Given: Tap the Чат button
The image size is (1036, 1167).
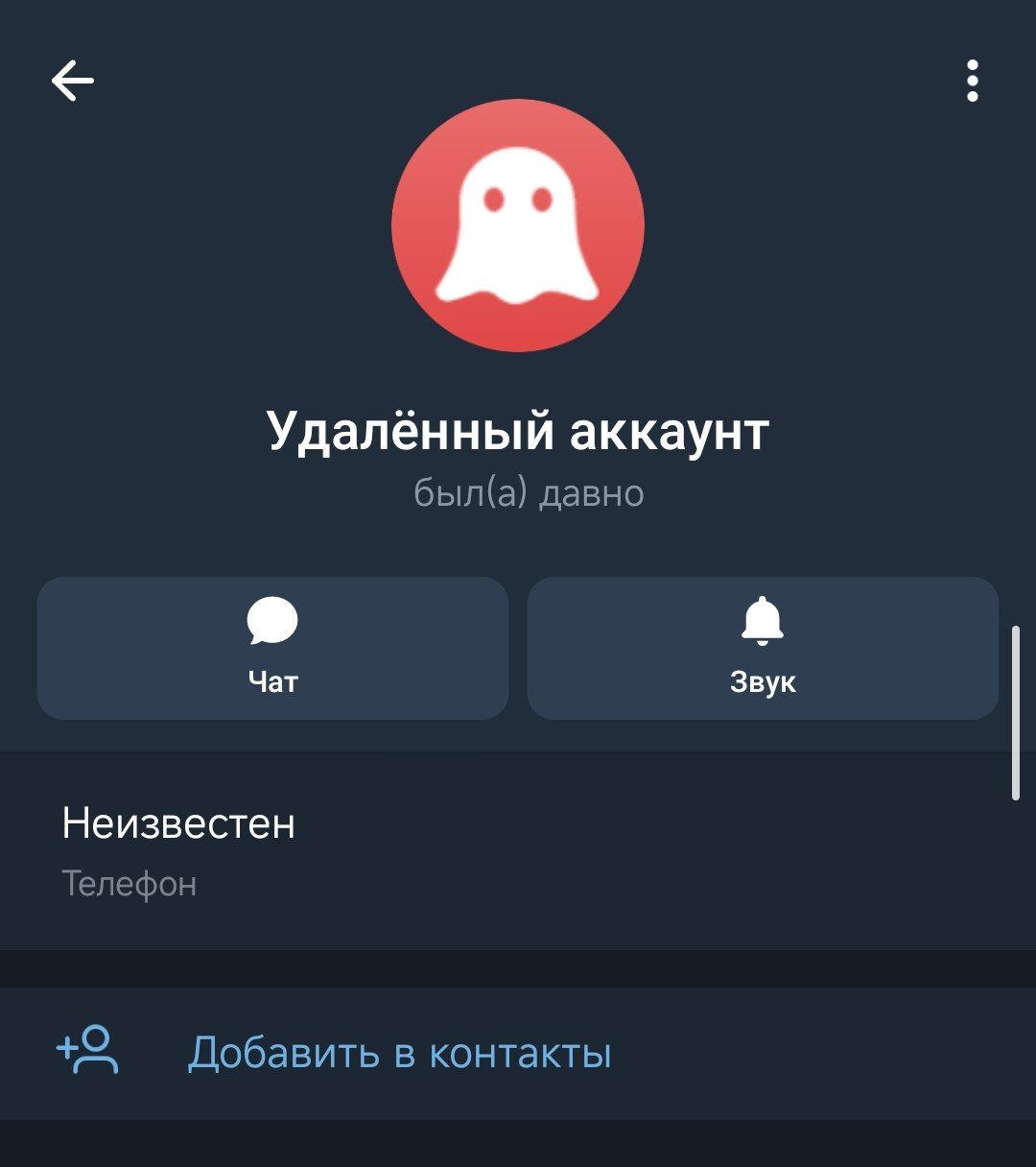Looking at the screenshot, I should tap(272, 648).
